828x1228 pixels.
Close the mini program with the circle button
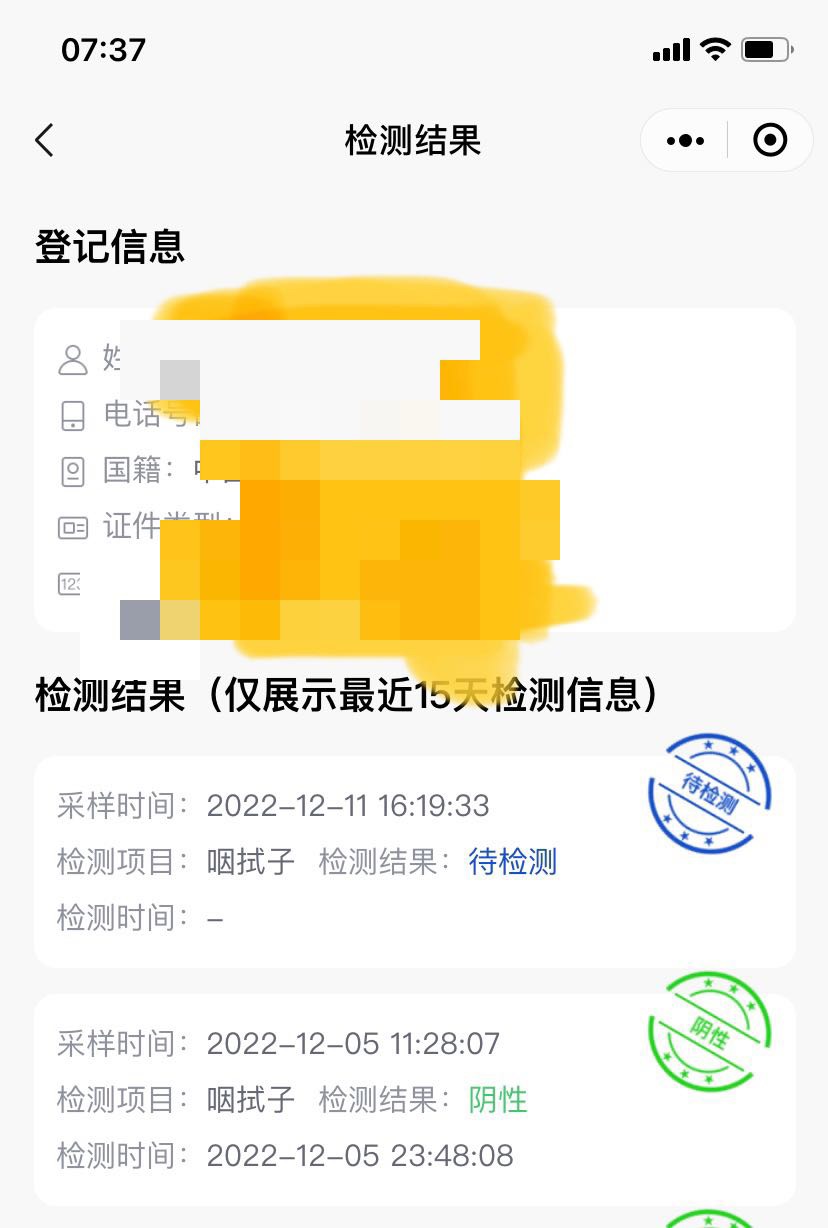click(769, 141)
